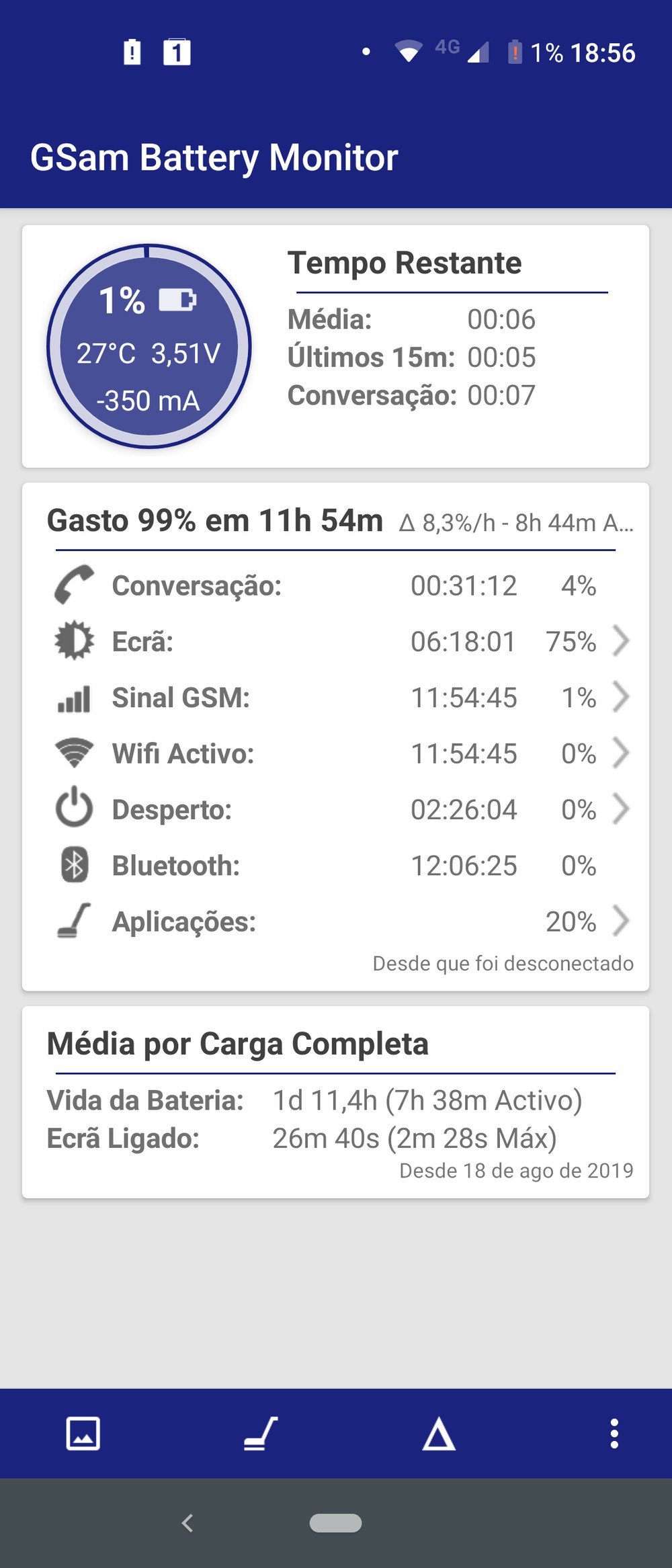Open the Média por Carga Completa card
Image resolution: width=672 pixels, height=1568 pixels.
(x=336, y=1102)
